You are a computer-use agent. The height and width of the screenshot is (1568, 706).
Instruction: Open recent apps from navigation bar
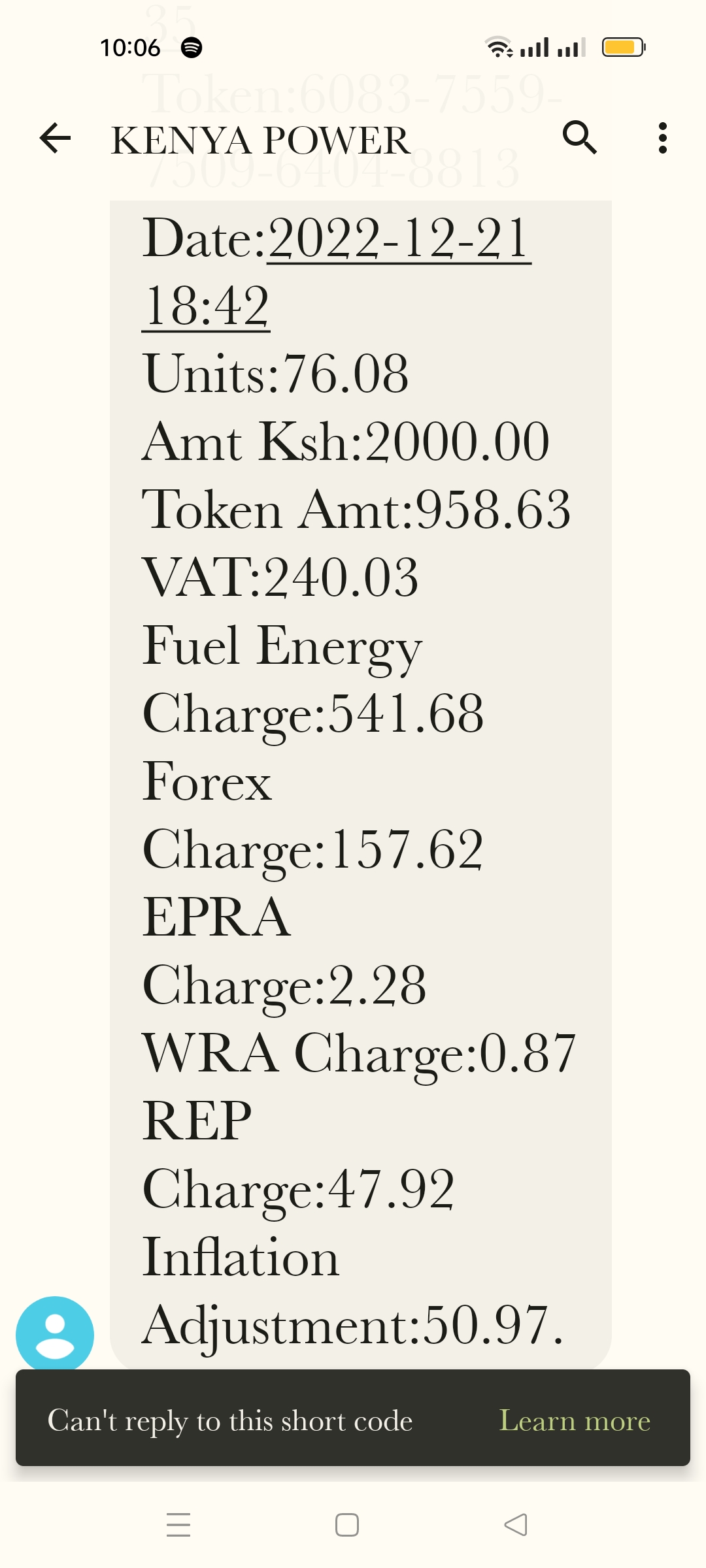click(x=178, y=1524)
